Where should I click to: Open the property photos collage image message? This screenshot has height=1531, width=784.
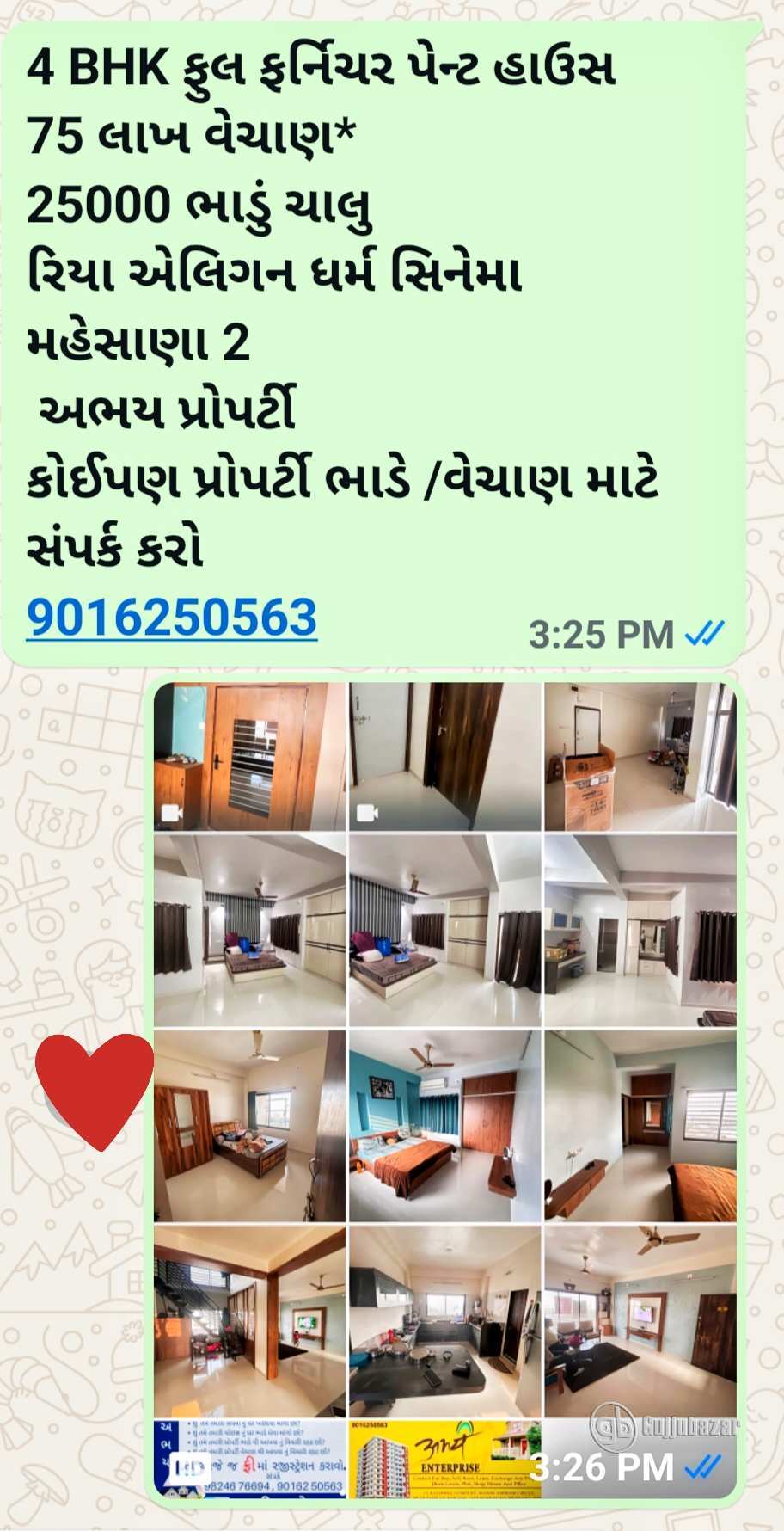[x=445, y=1091]
